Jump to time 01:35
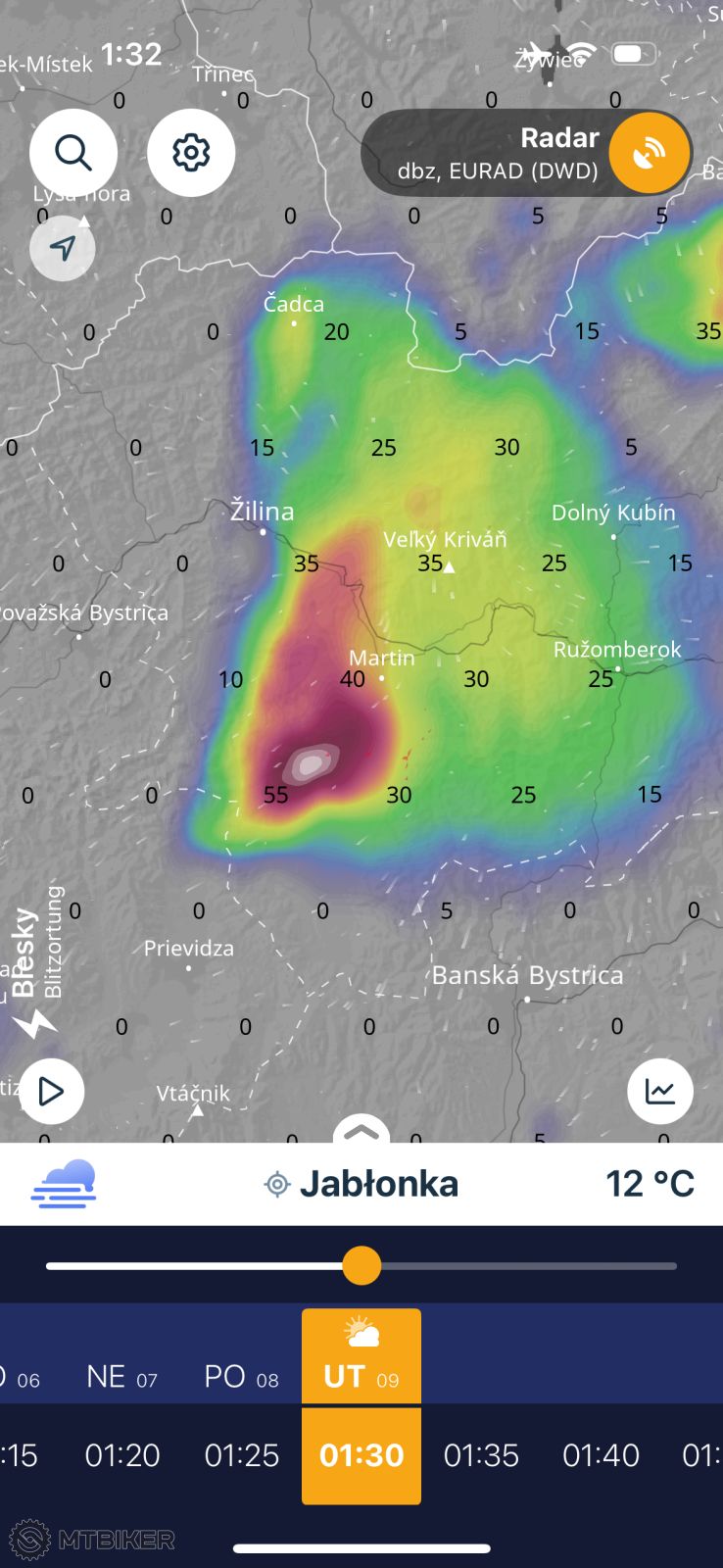 [x=481, y=1455]
